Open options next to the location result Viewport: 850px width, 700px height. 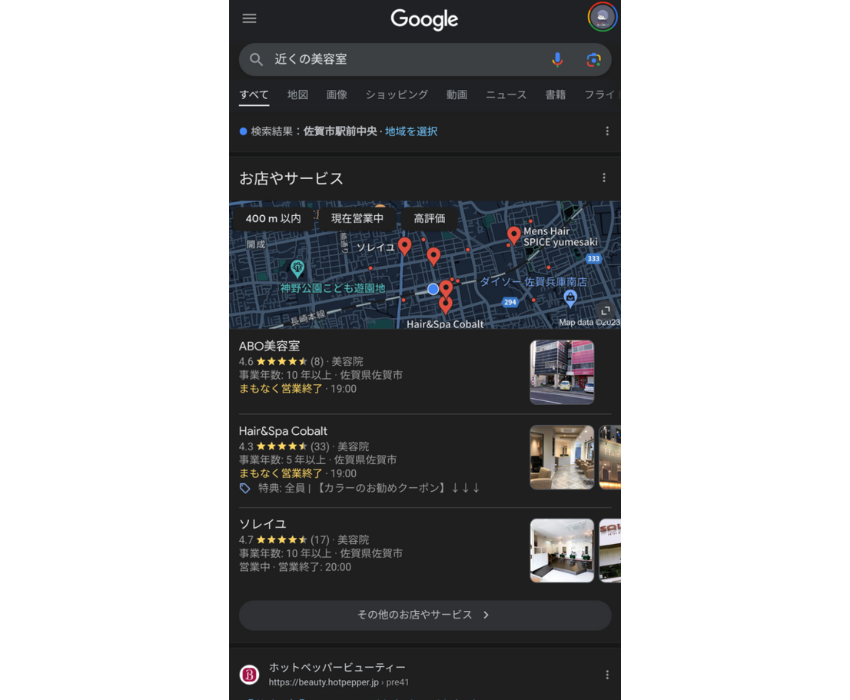click(x=606, y=131)
